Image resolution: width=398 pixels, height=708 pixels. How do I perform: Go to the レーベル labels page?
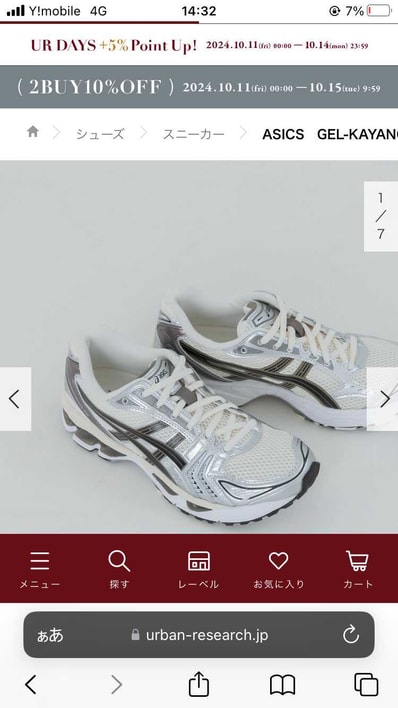click(199, 569)
